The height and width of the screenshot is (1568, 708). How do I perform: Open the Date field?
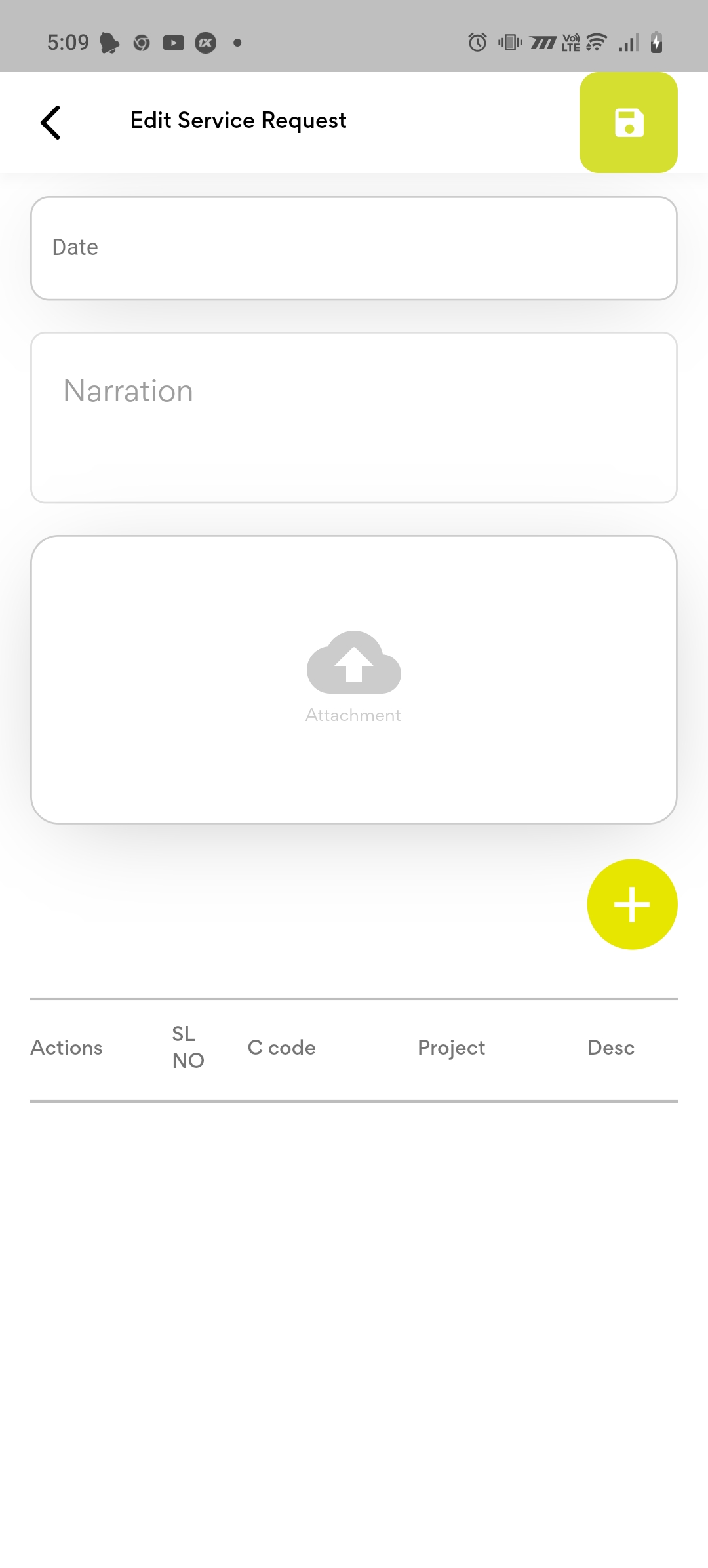(x=353, y=248)
